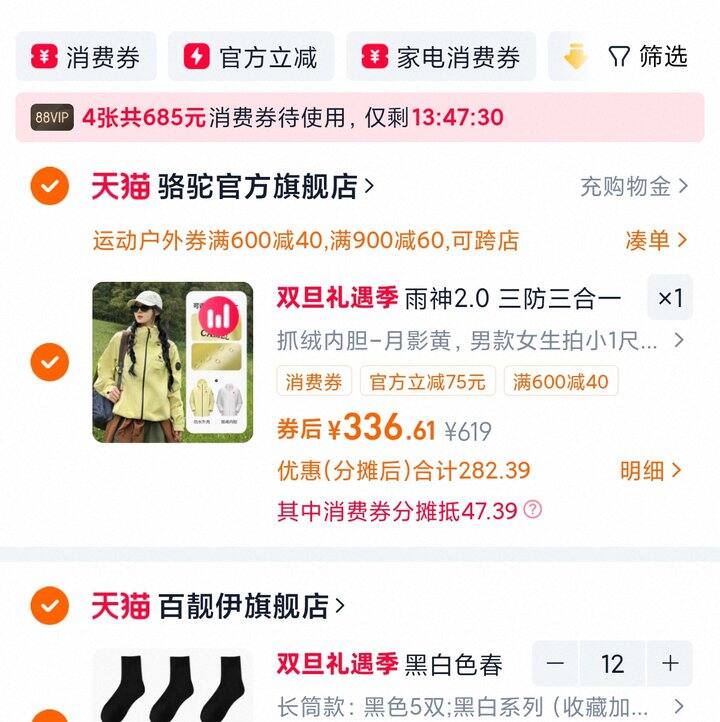Visit the 百靓伊旗舰店 store page

(x=252, y=606)
